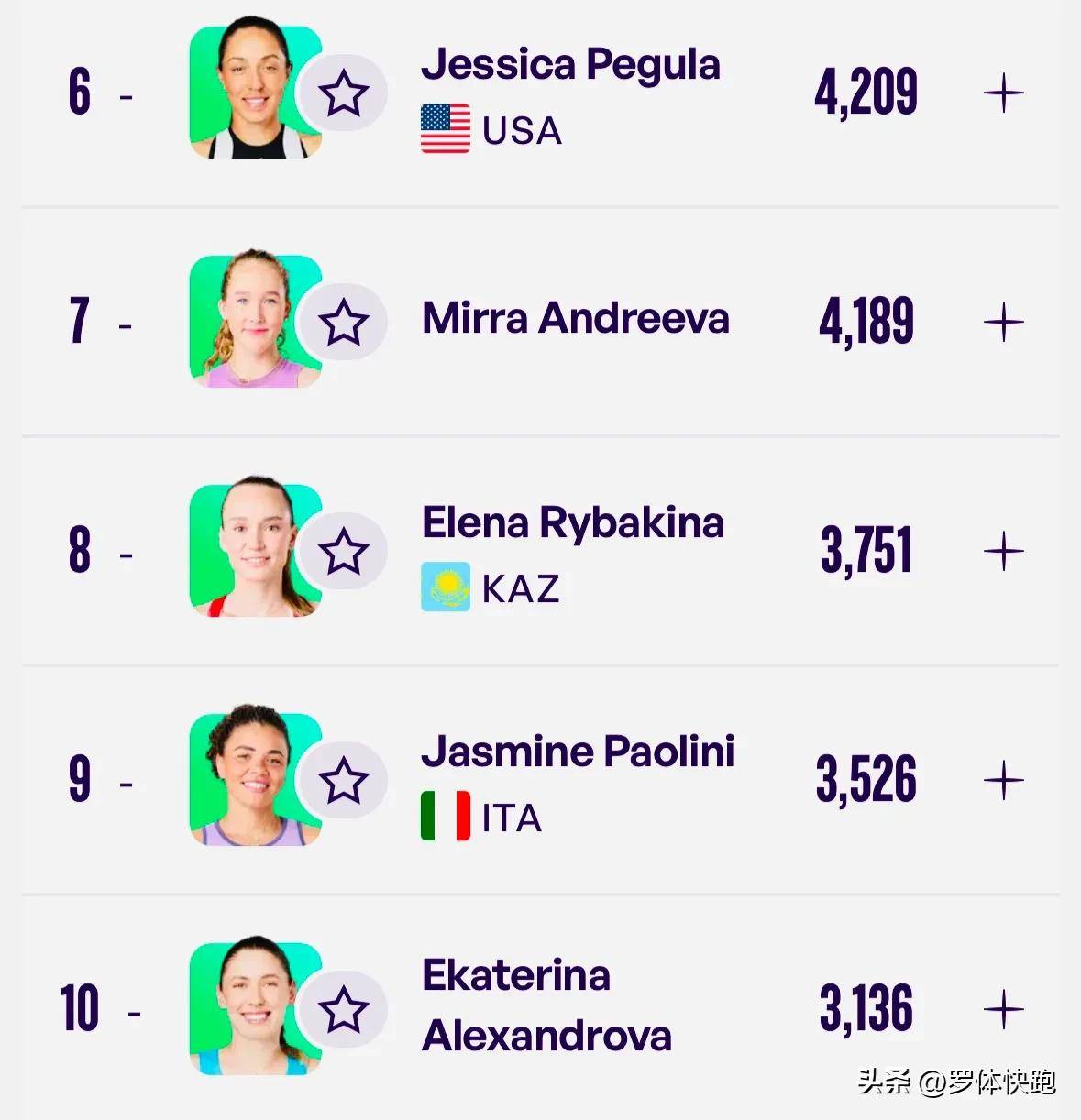Favorite Jessica Pegula with the star
The width and height of the screenshot is (1081, 1120).
344,93
